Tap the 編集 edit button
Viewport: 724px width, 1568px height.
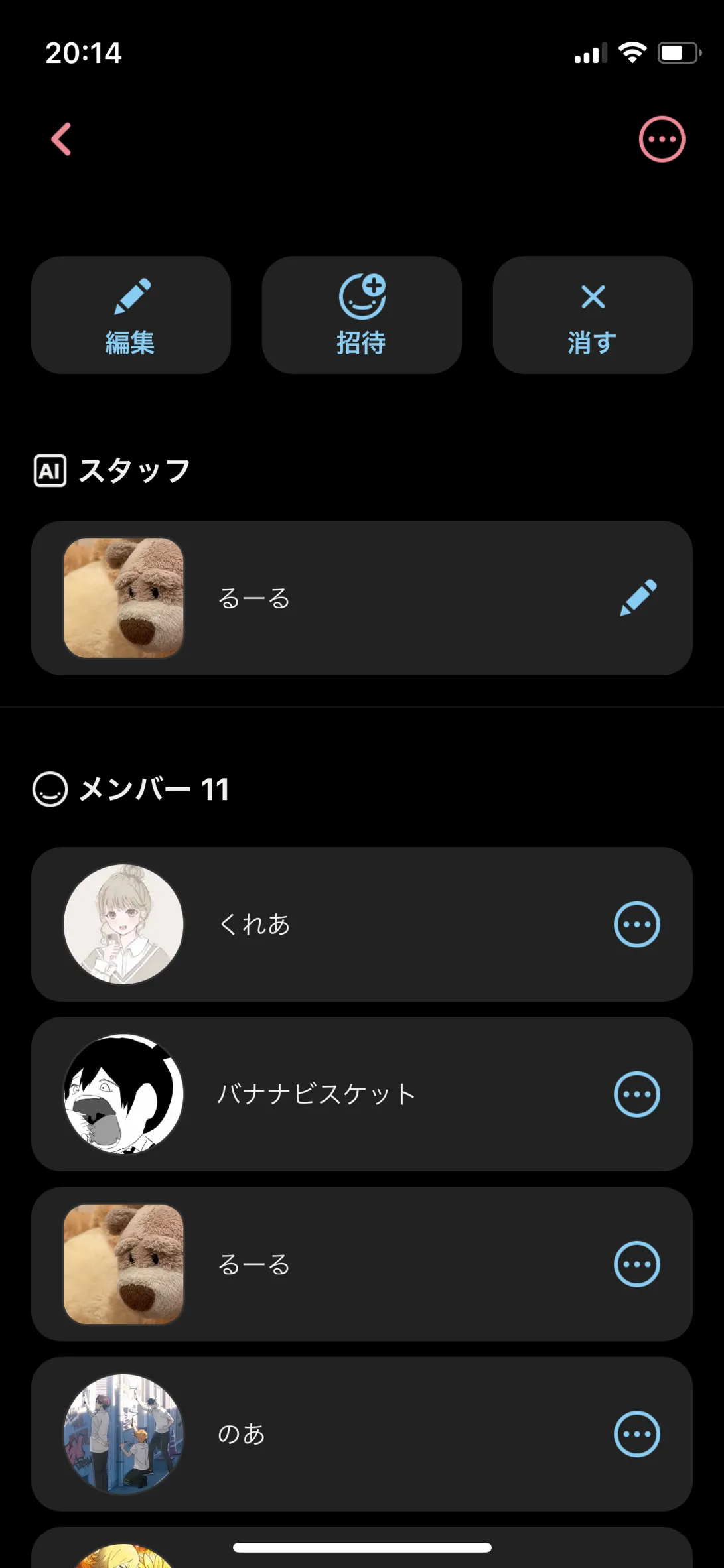click(131, 315)
